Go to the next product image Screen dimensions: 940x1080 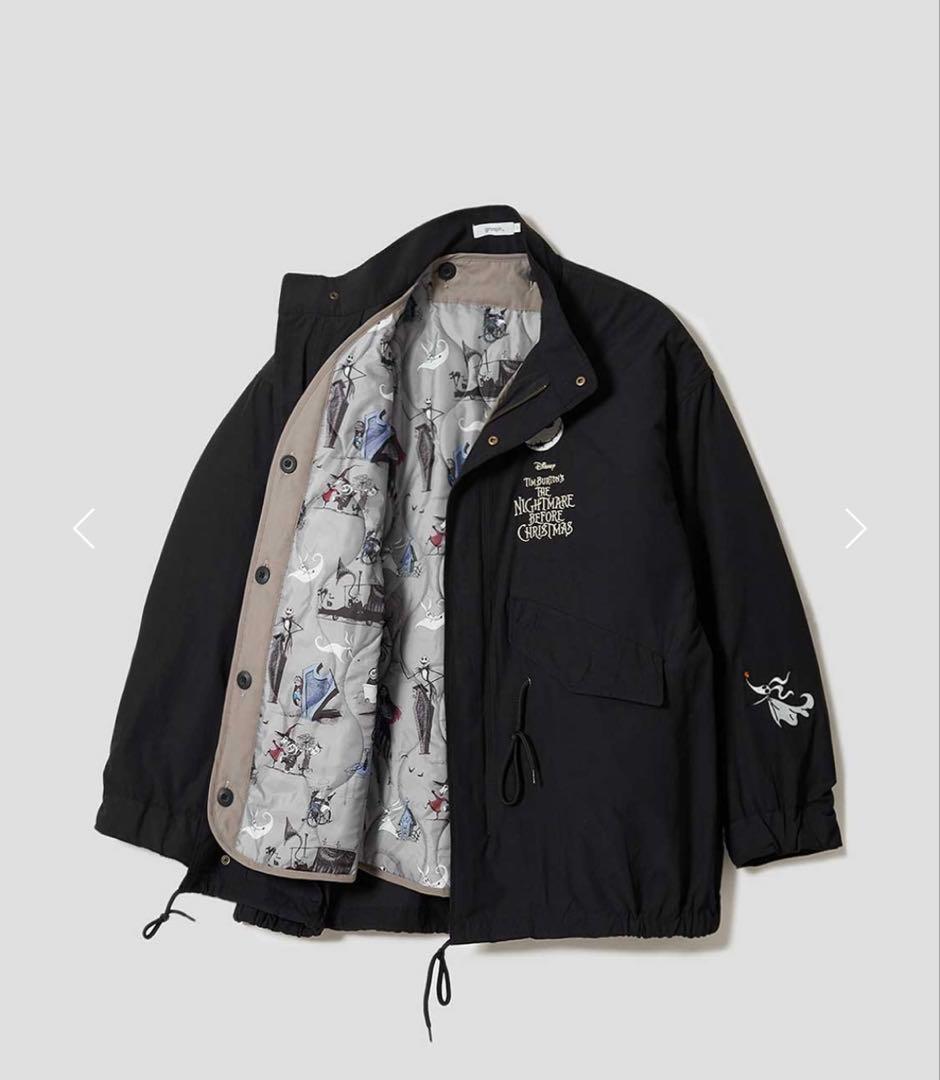[x=854, y=528]
